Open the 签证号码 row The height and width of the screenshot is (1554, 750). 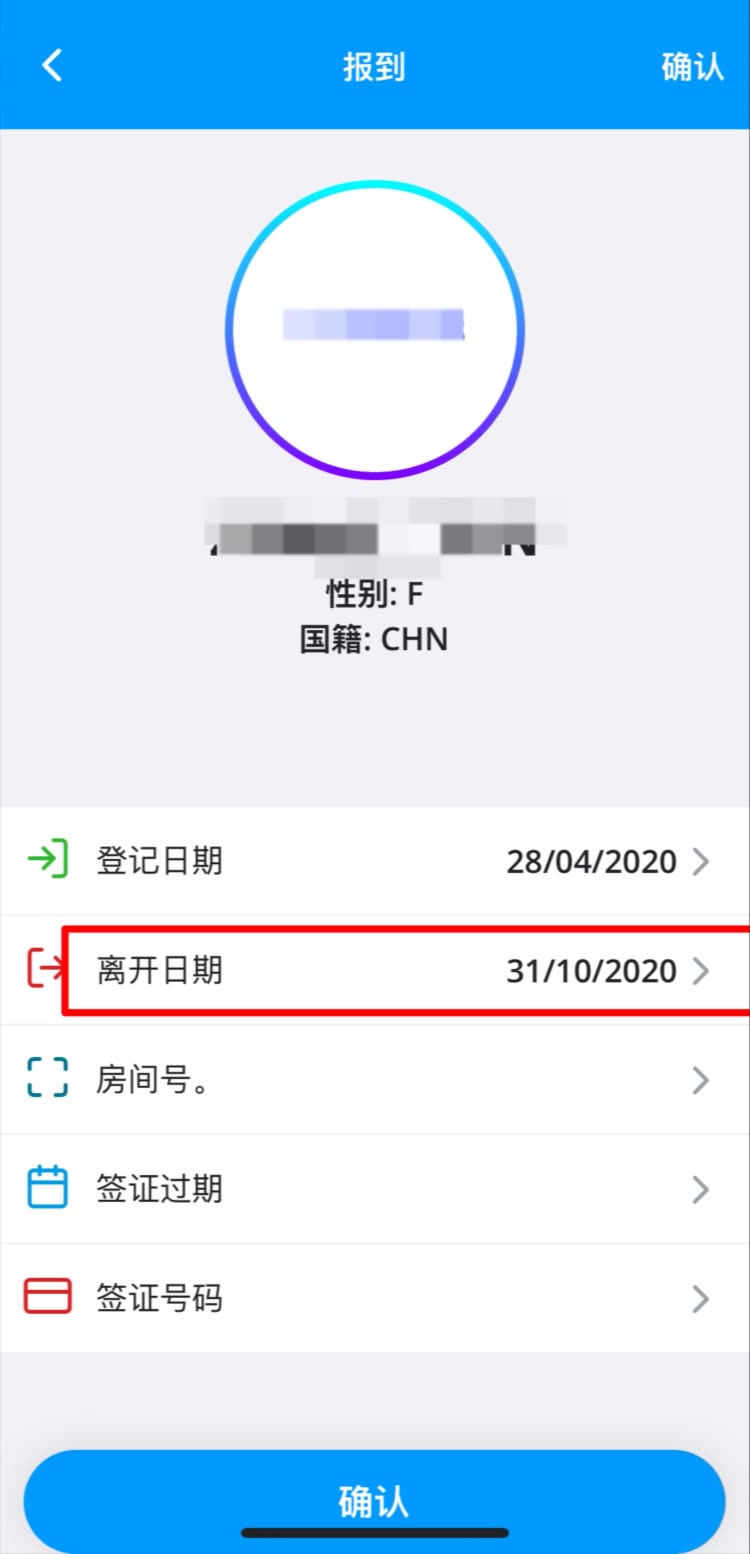tap(375, 1298)
